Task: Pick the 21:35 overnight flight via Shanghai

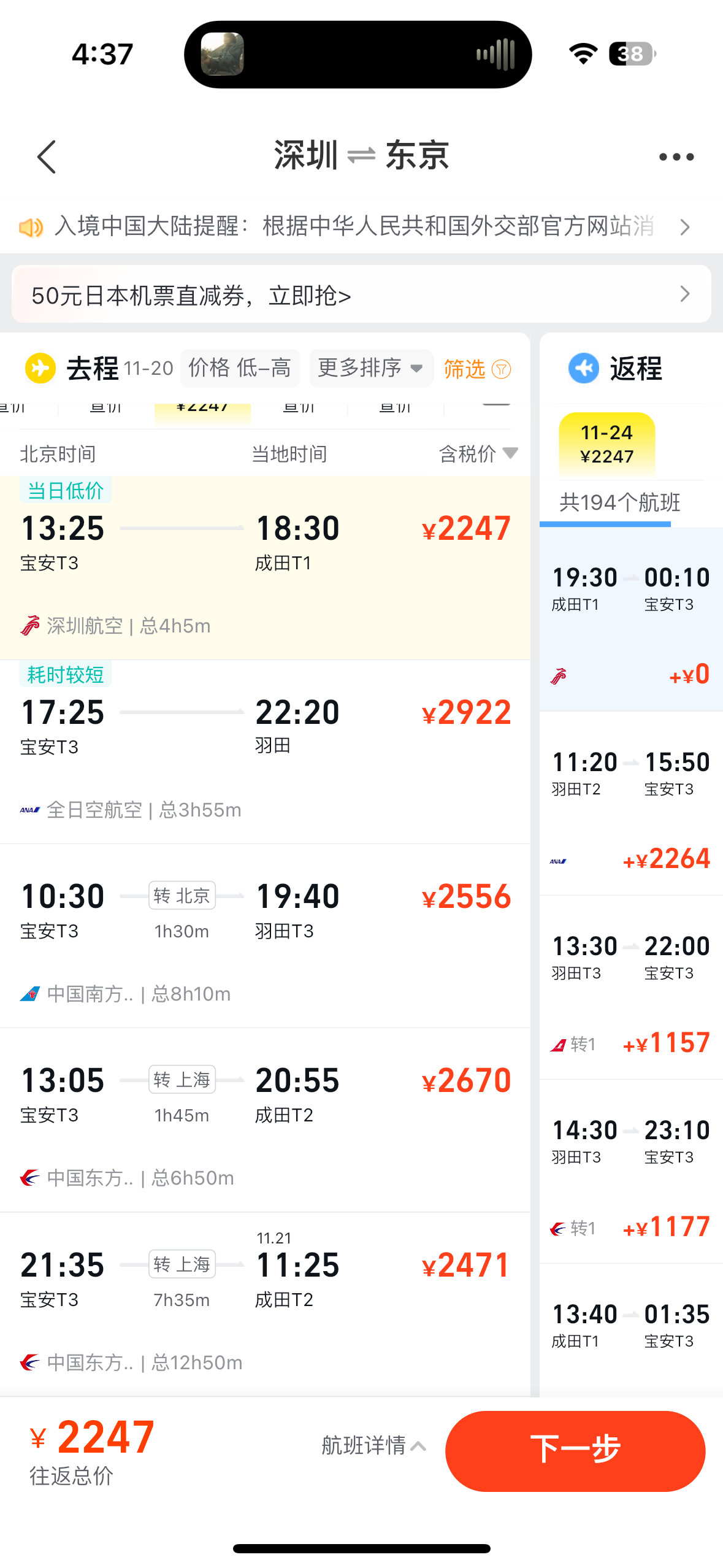Action: 265,1304
